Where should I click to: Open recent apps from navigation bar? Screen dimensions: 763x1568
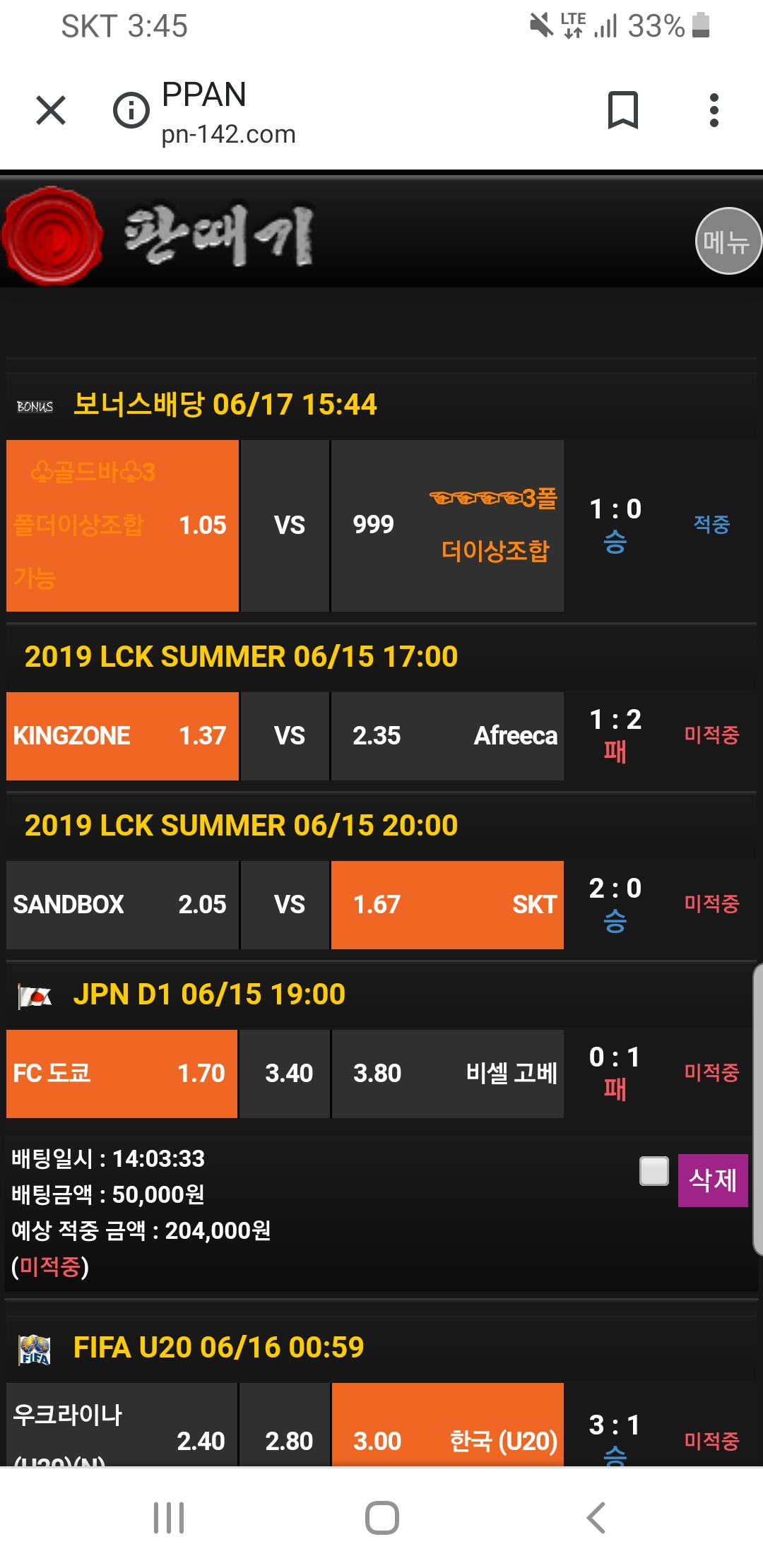[x=169, y=1517]
